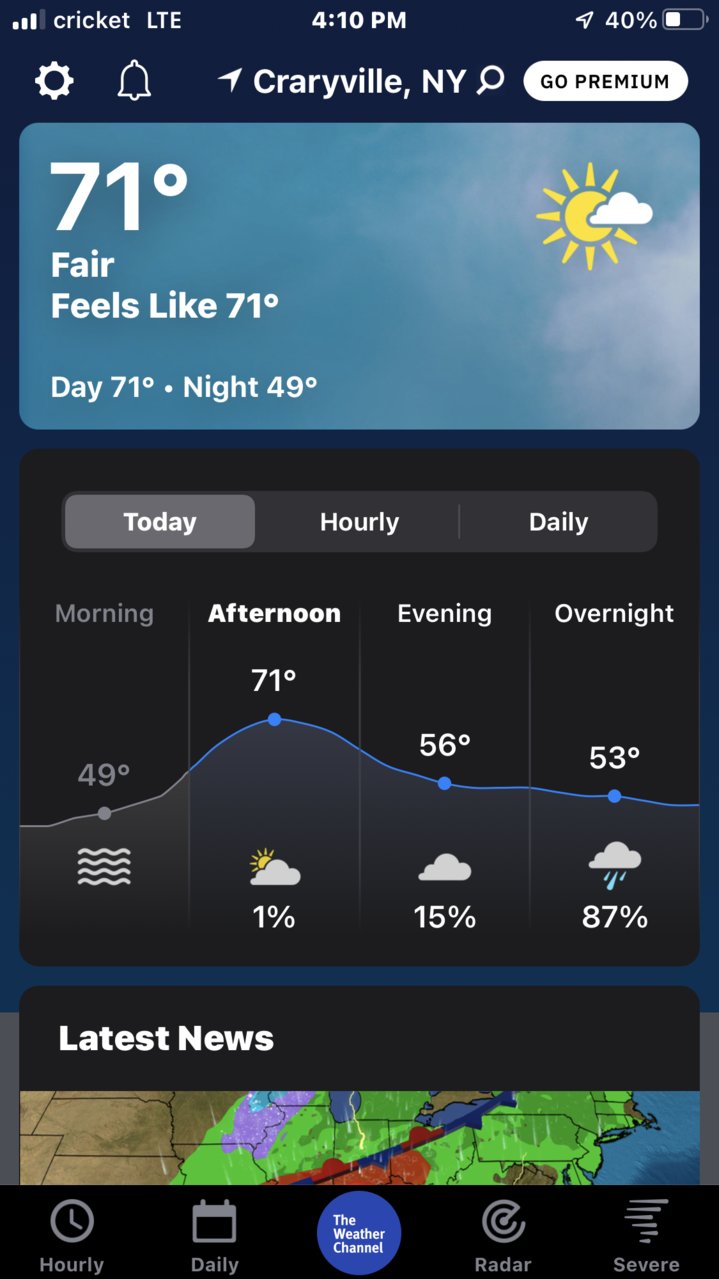Image resolution: width=719 pixels, height=1279 pixels.
Task: Switch to the Hourly segment
Action: click(359, 522)
